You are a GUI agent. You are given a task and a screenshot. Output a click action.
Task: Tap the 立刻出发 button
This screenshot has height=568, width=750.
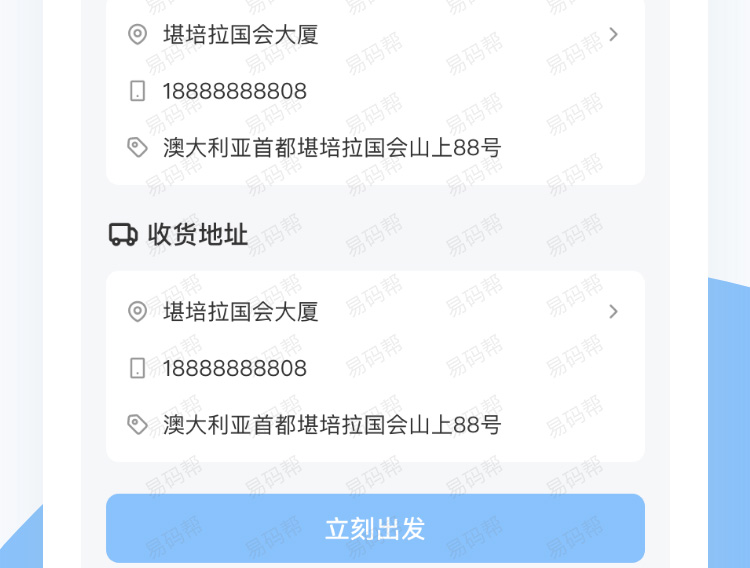[x=375, y=528]
